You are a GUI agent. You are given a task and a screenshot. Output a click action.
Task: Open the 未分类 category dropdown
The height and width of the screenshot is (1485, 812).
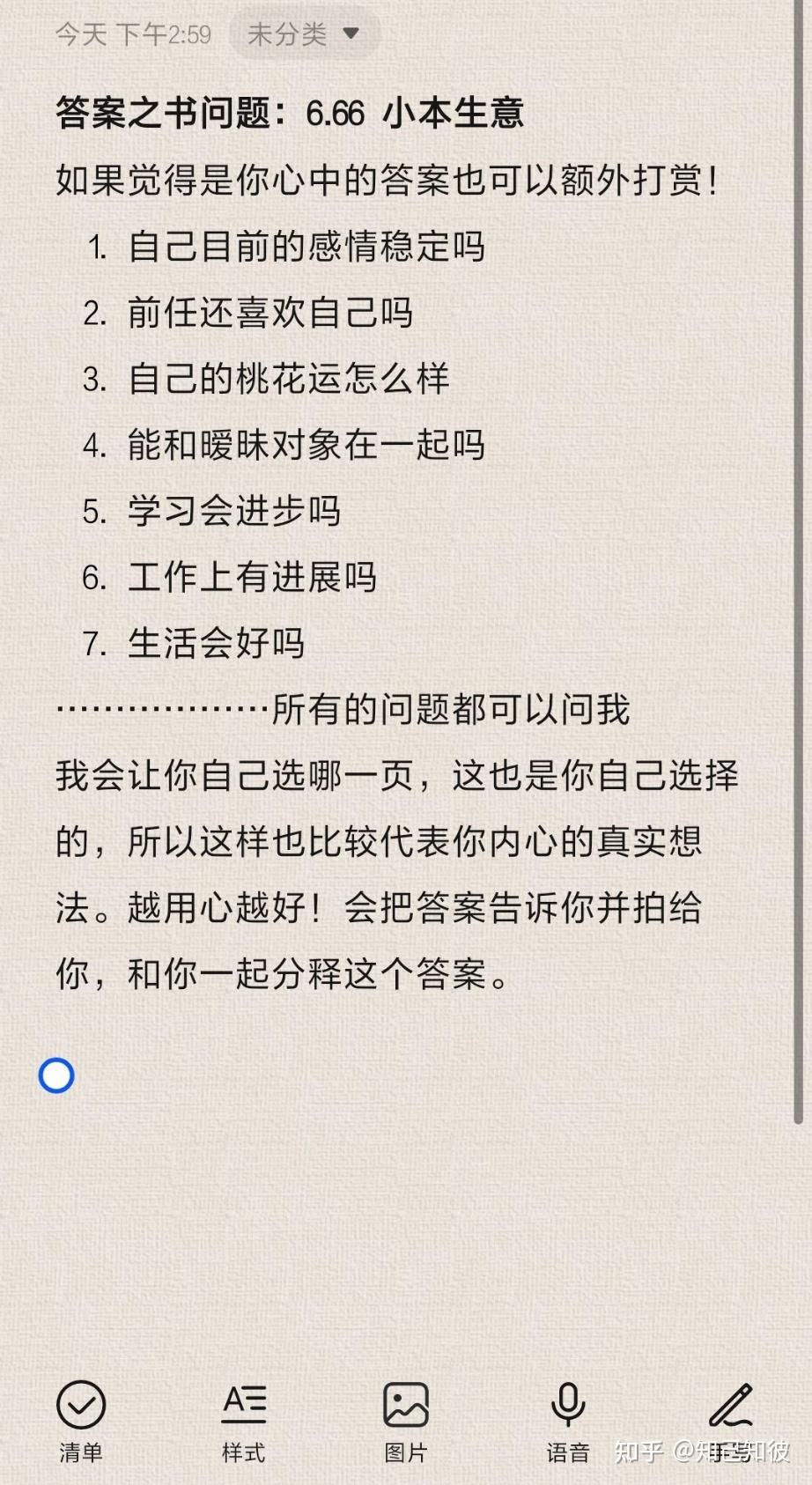click(x=304, y=34)
